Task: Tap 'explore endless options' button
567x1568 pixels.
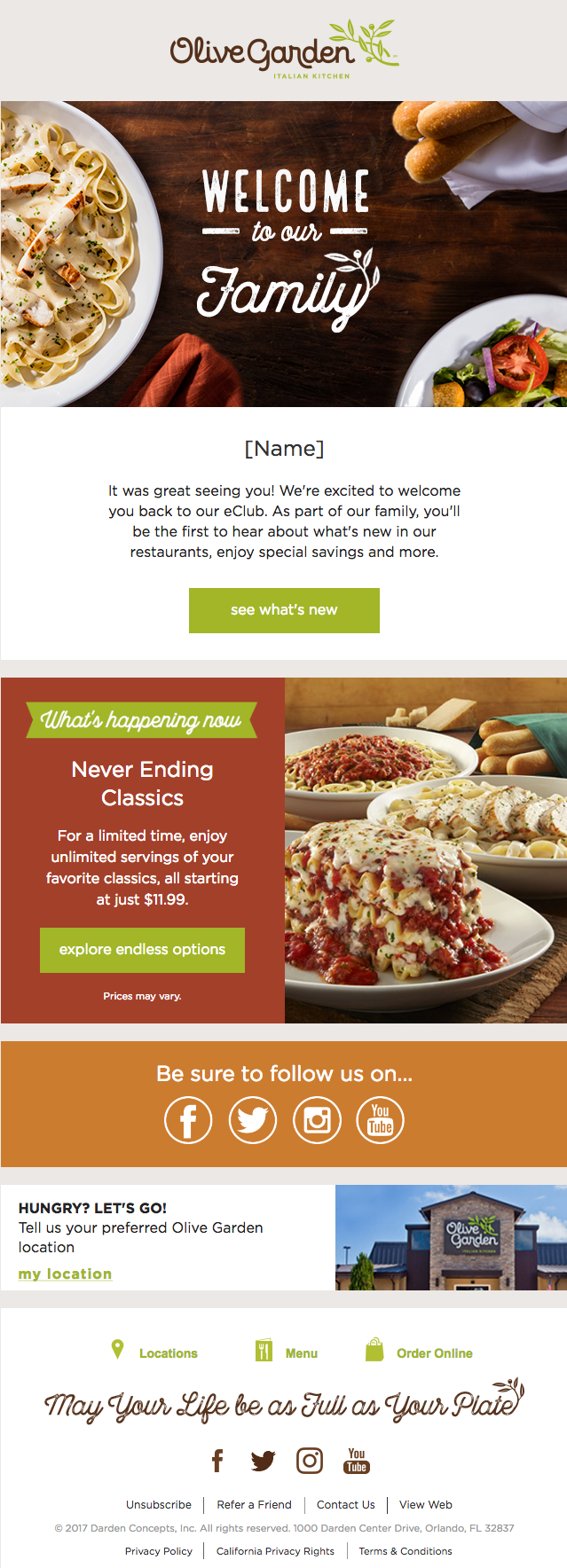Action: 142,950
